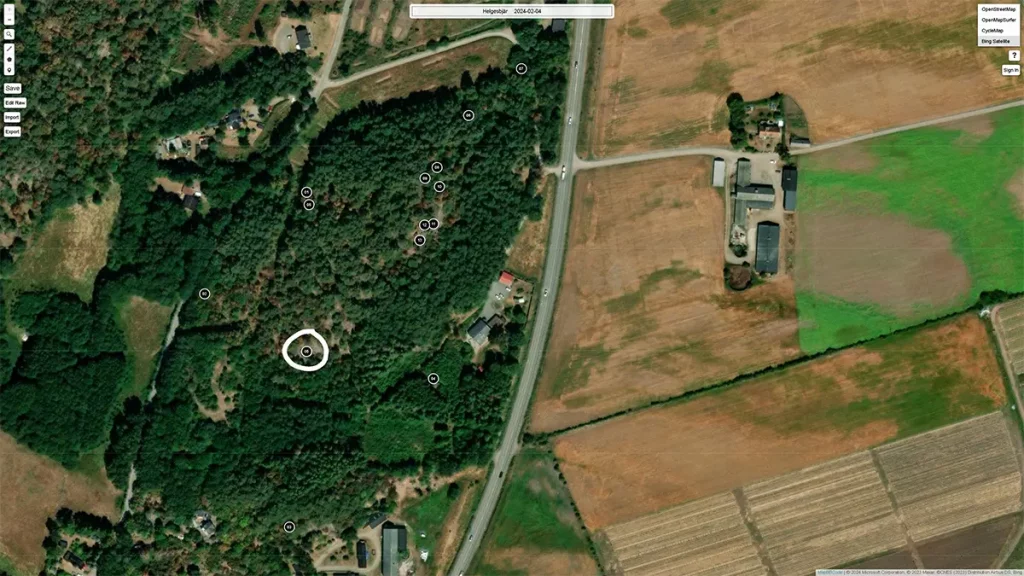Viewport: 1024px width, 576px height.
Task: Select the Bing Satellite layer
Action: [998, 41]
